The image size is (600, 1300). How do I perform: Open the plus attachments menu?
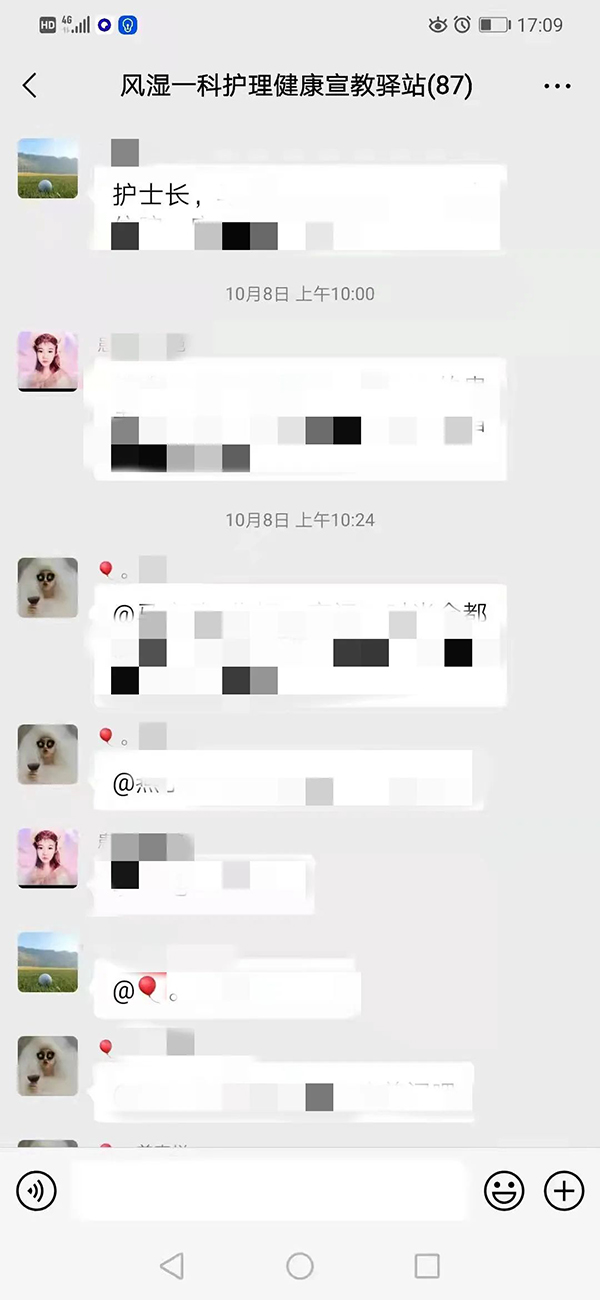(x=563, y=1190)
